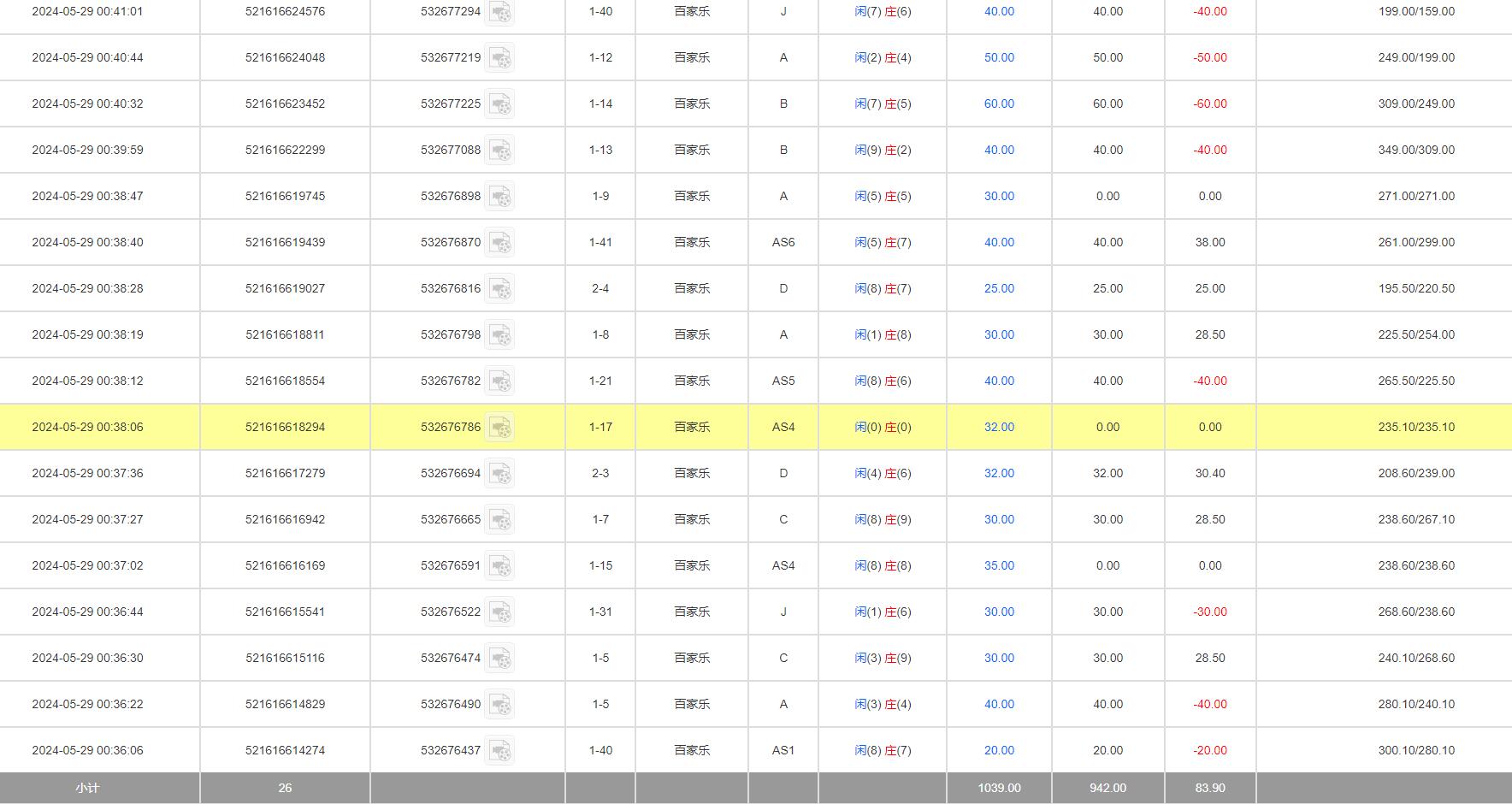View replay icon beside game 532676870

pyautogui.click(x=500, y=243)
